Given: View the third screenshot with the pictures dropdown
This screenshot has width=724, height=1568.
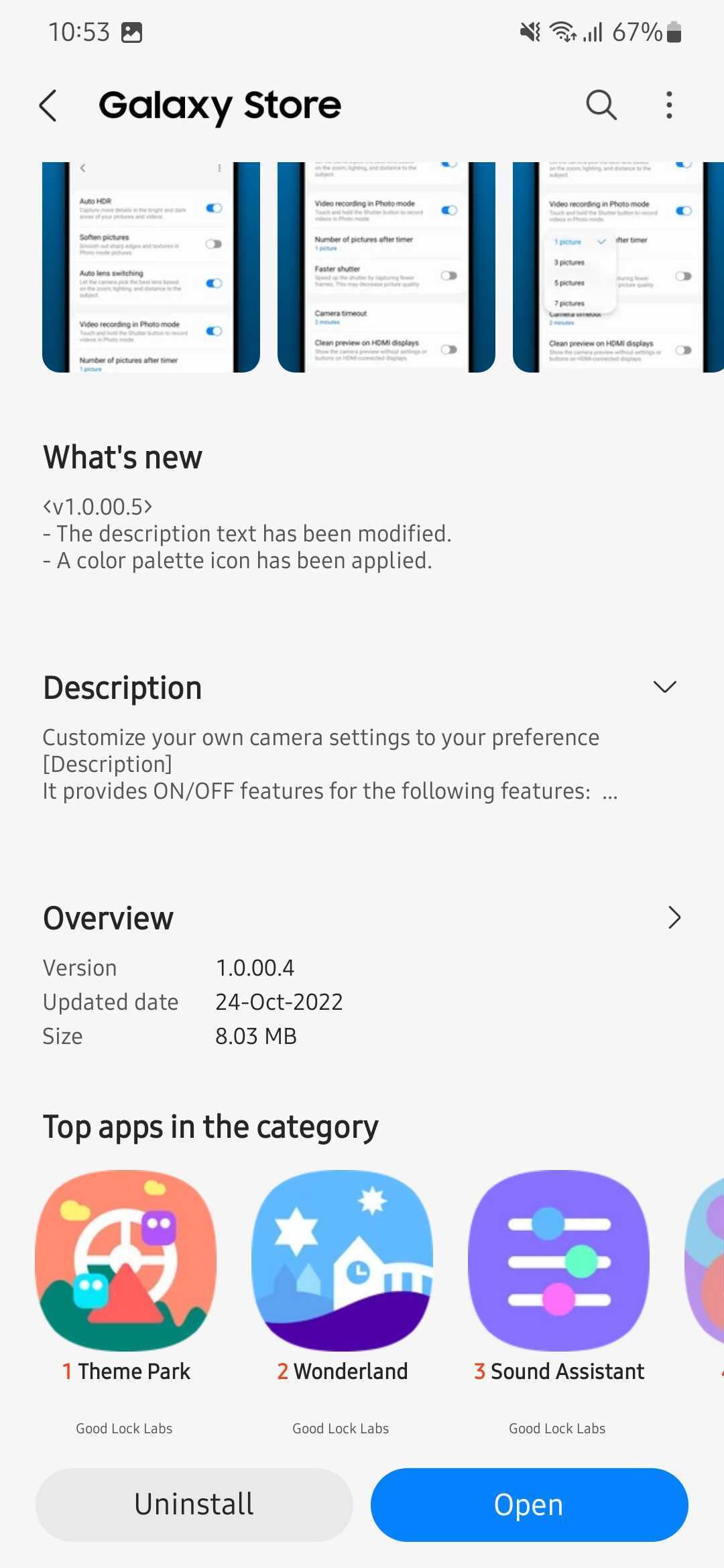Looking at the screenshot, I should (617, 267).
